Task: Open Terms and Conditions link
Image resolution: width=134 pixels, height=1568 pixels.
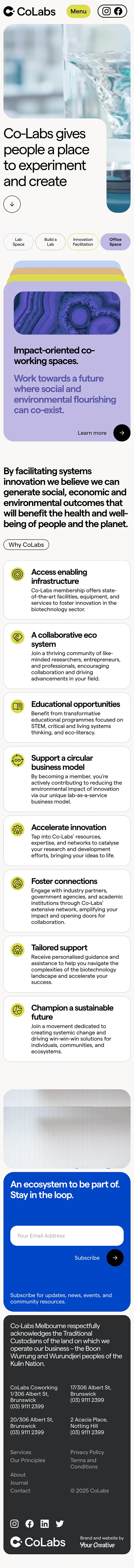Action: coord(84,1463)
